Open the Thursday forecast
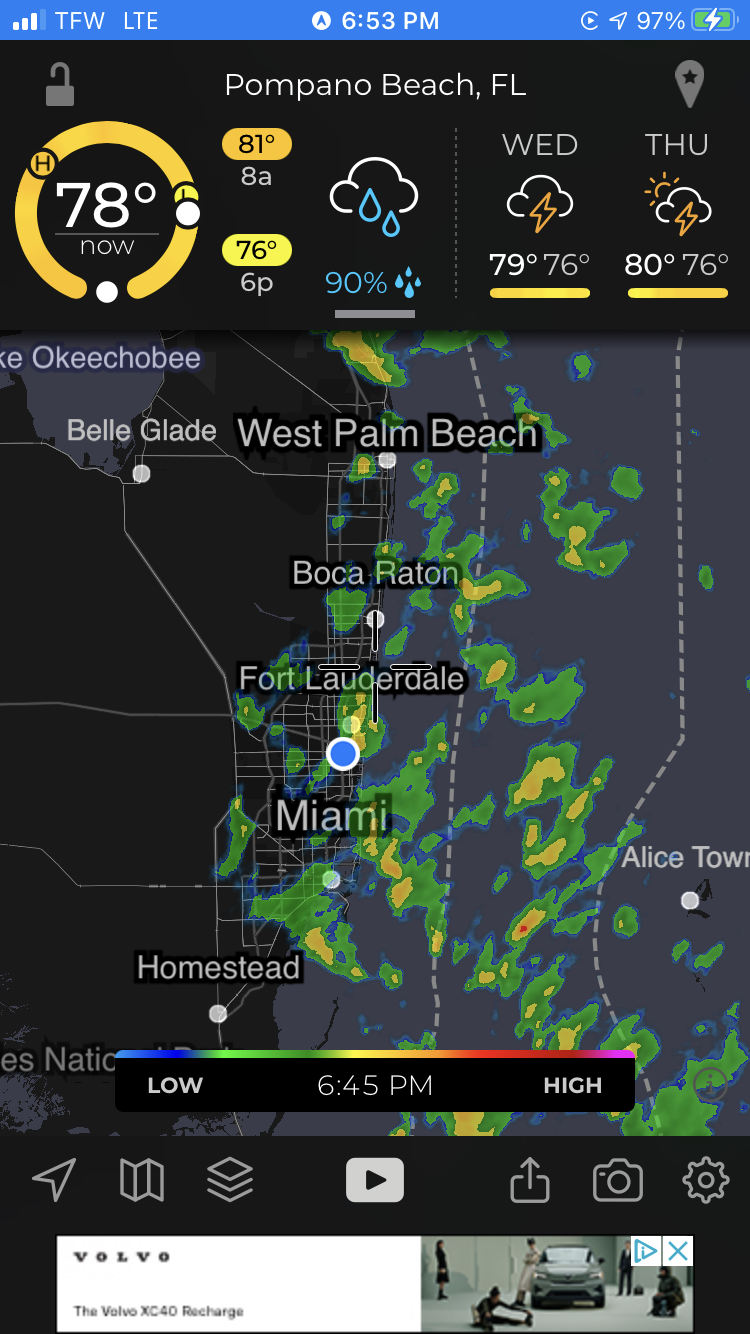 (677, 214)
